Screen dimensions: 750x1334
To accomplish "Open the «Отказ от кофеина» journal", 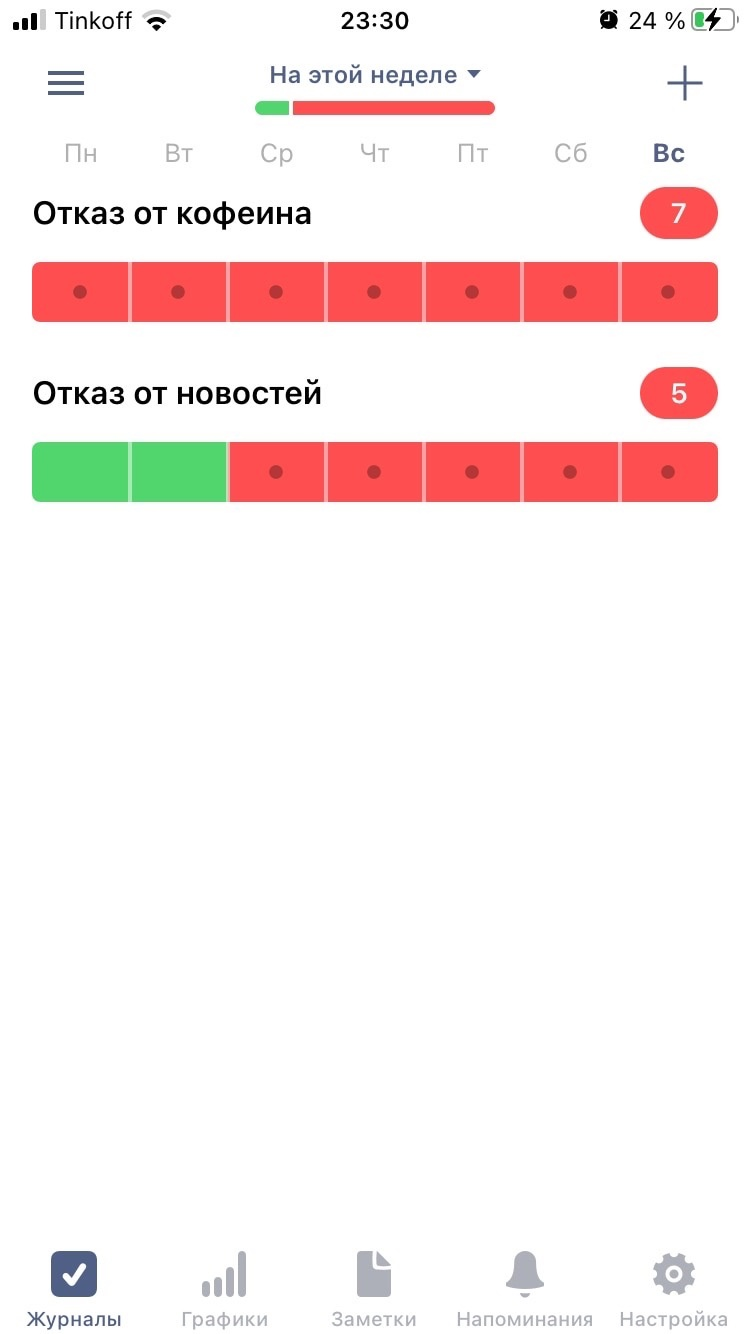I will tap(172, 214).
